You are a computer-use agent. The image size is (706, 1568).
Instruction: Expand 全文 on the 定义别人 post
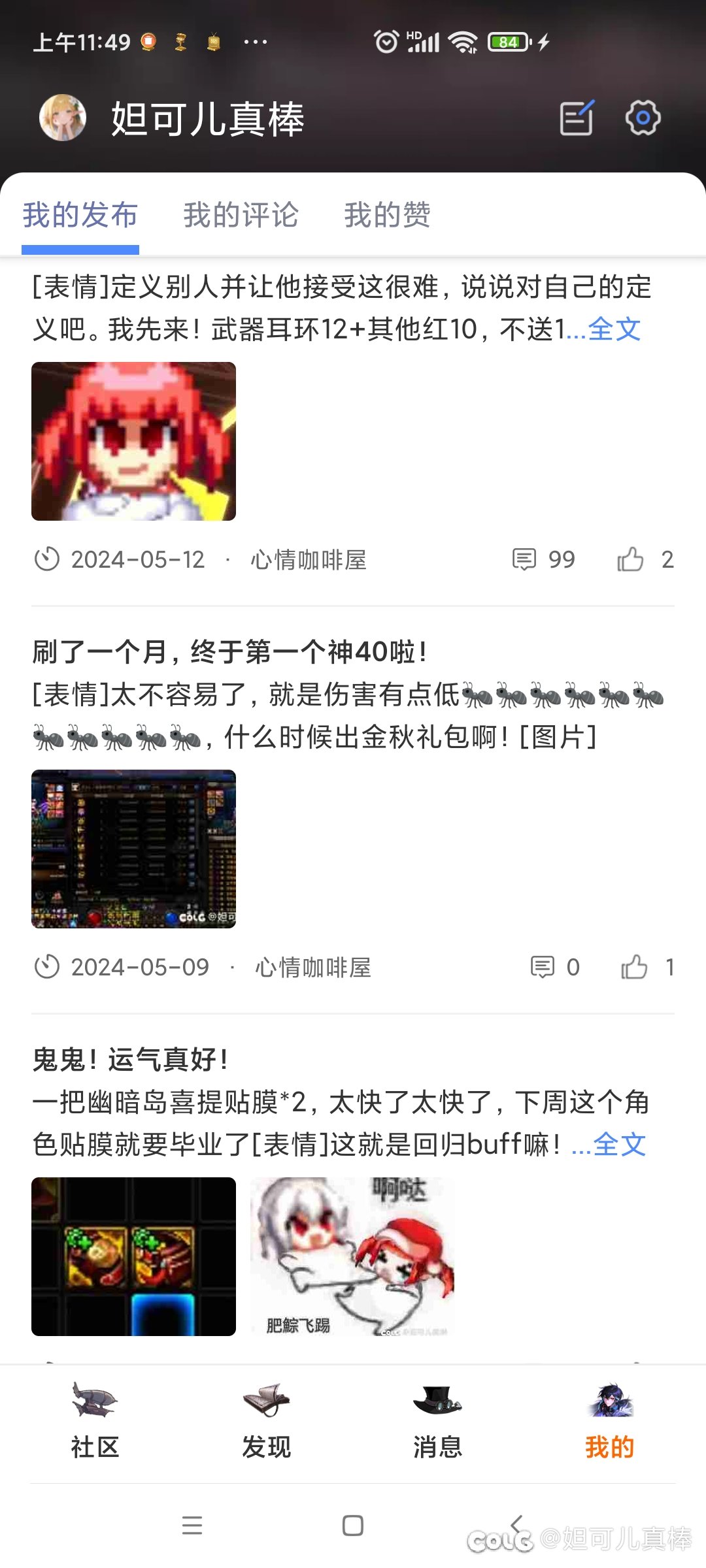(x=614, y=329)
